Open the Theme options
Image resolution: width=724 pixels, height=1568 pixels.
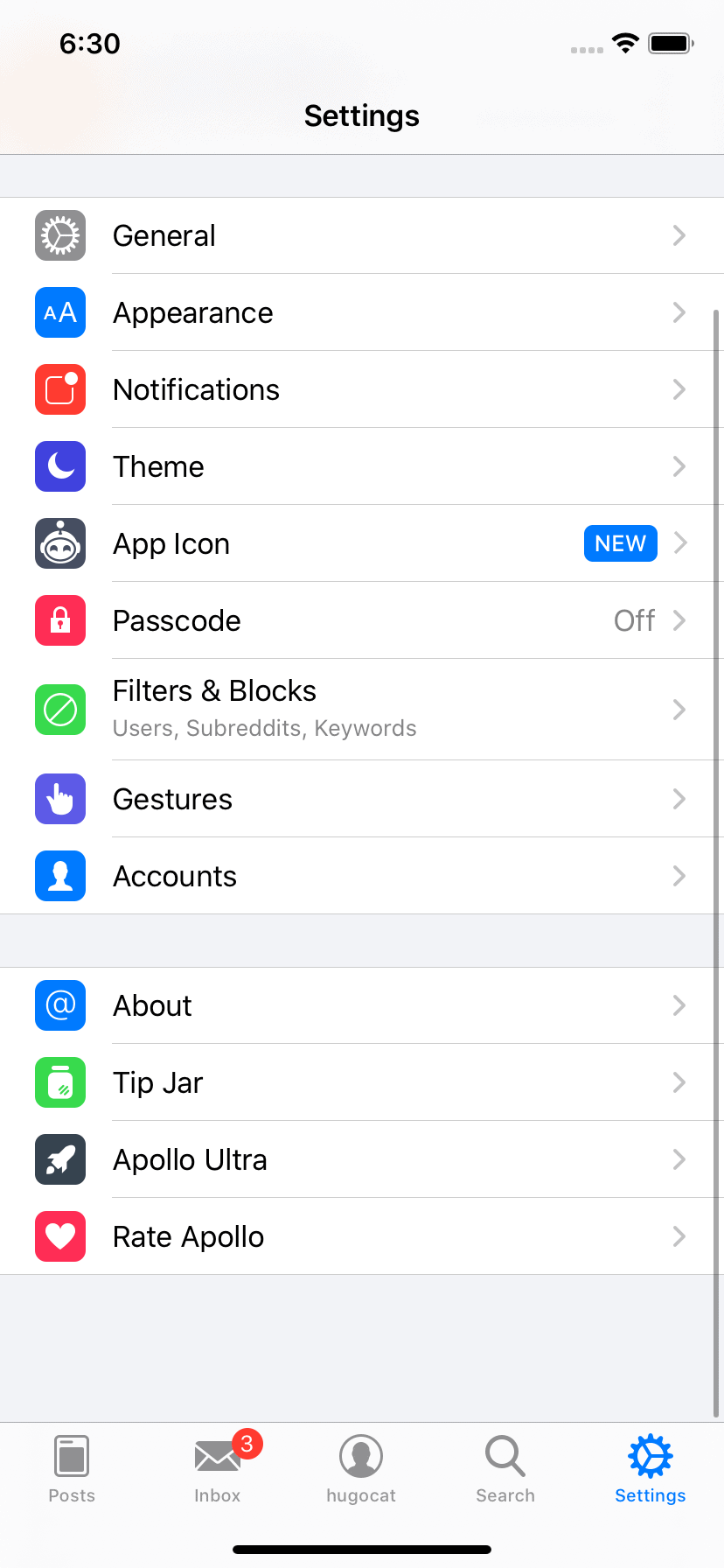362,466
